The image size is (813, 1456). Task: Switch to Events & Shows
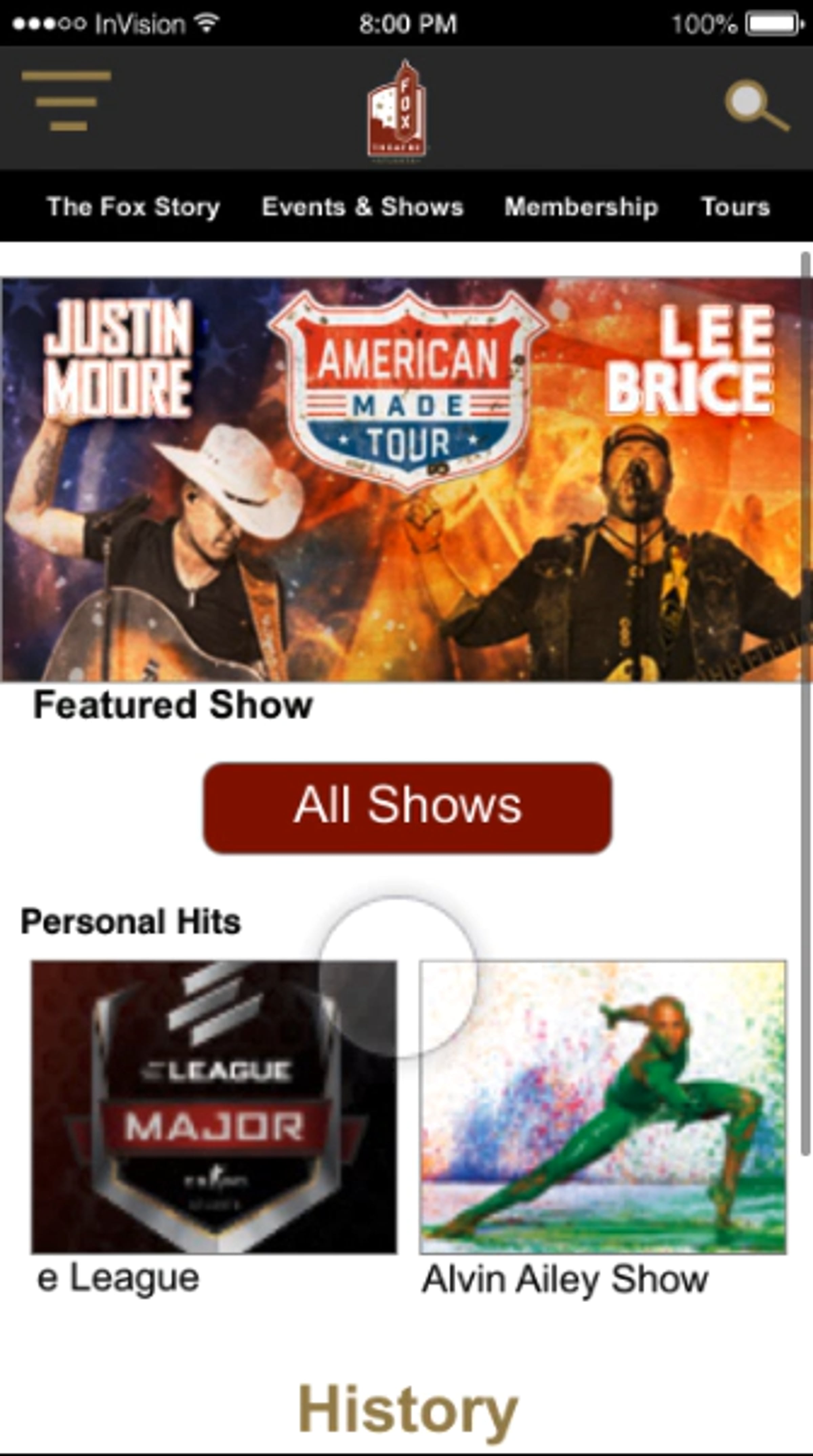click(x=362, y=207)
